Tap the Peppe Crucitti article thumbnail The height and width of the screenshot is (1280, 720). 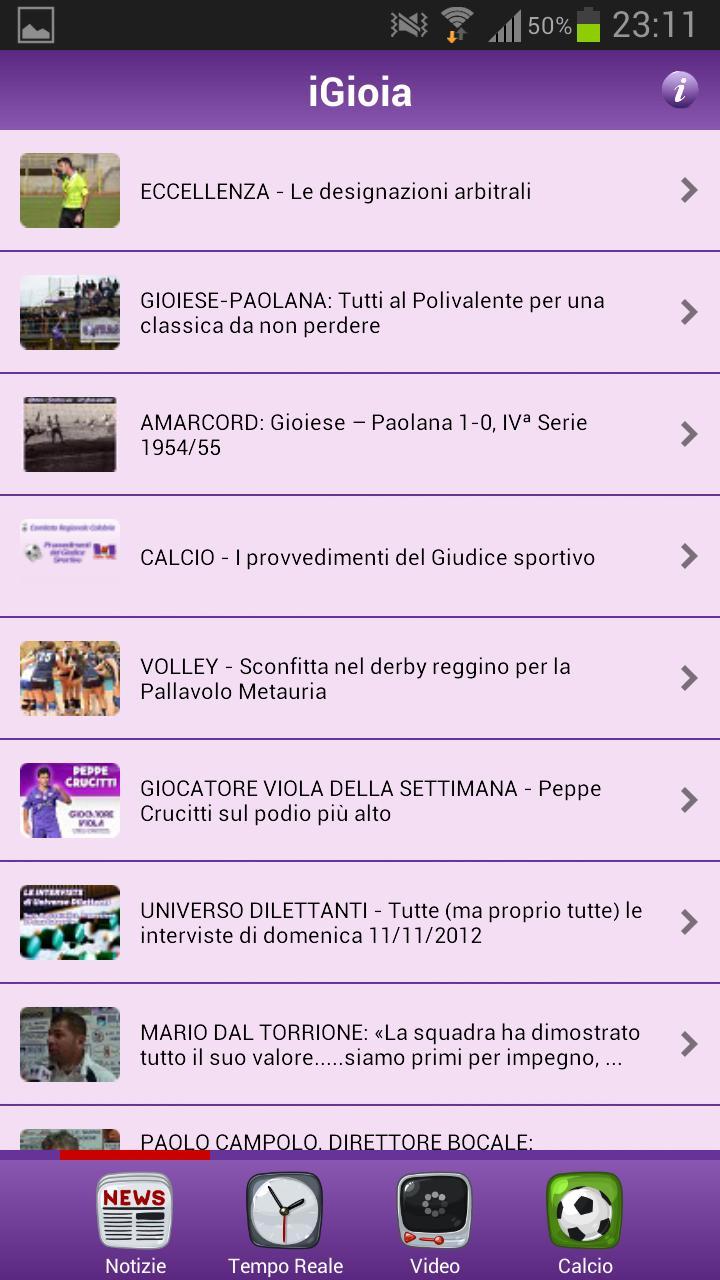[69, 800]
